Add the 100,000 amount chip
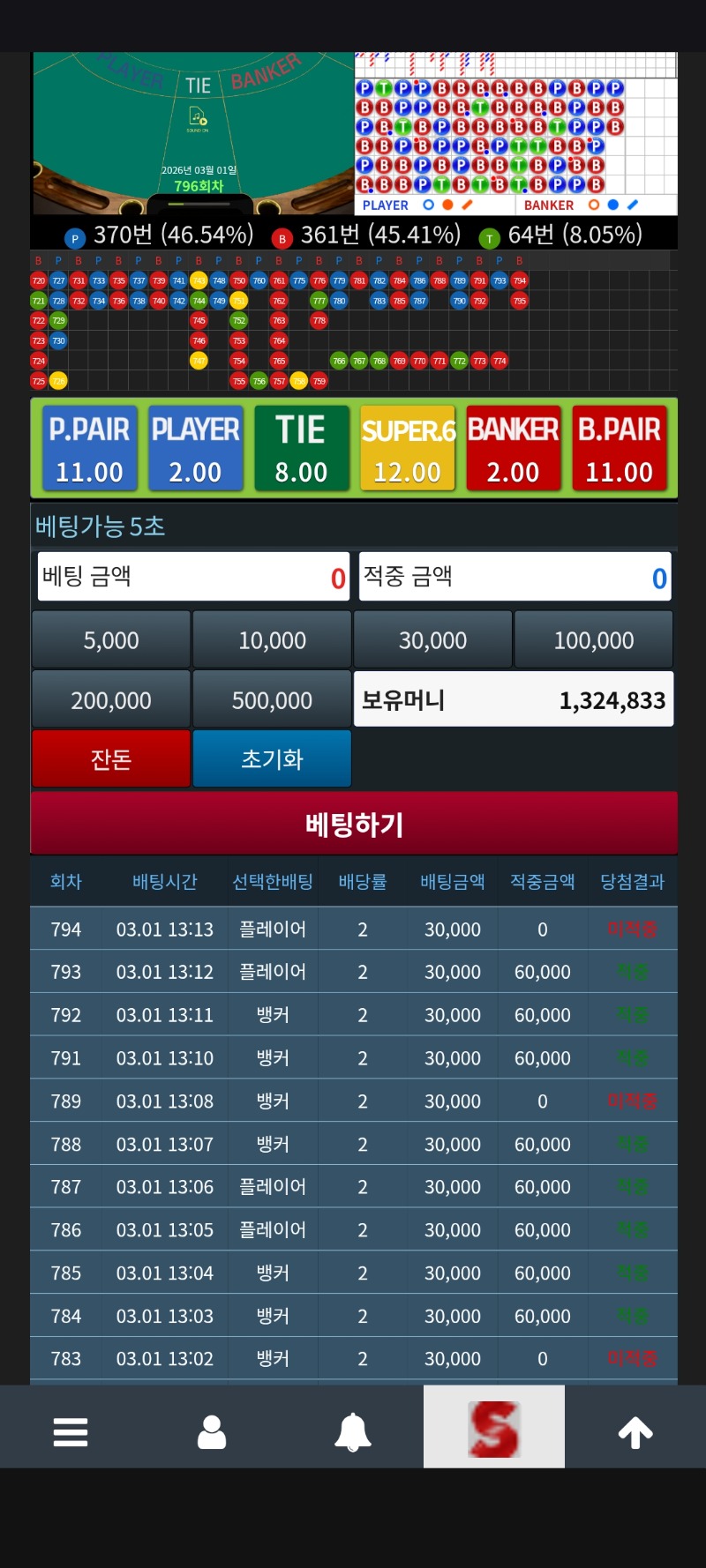706x1568 pixels. (x=593, y=640)
